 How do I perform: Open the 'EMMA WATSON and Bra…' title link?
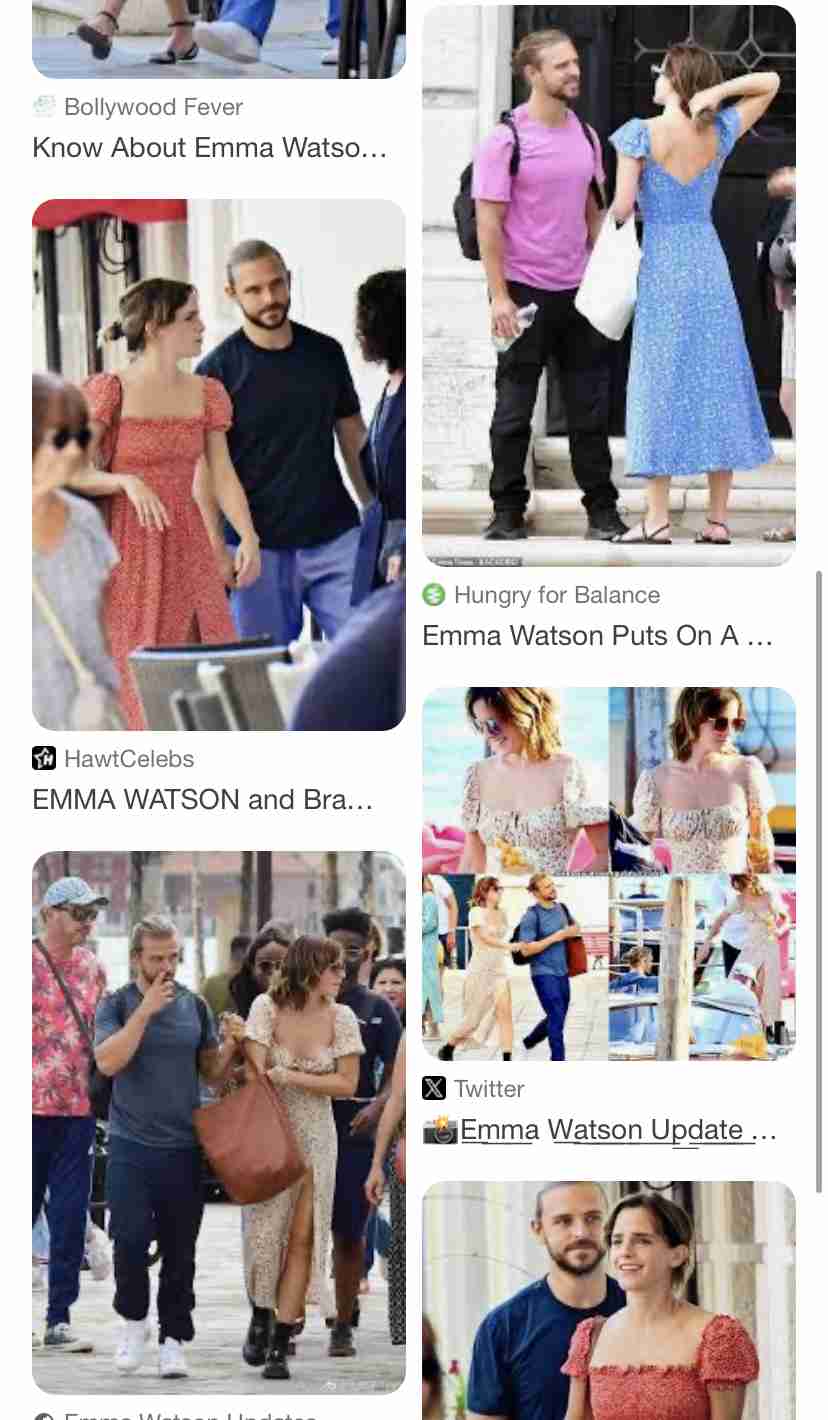pos(203,800)
